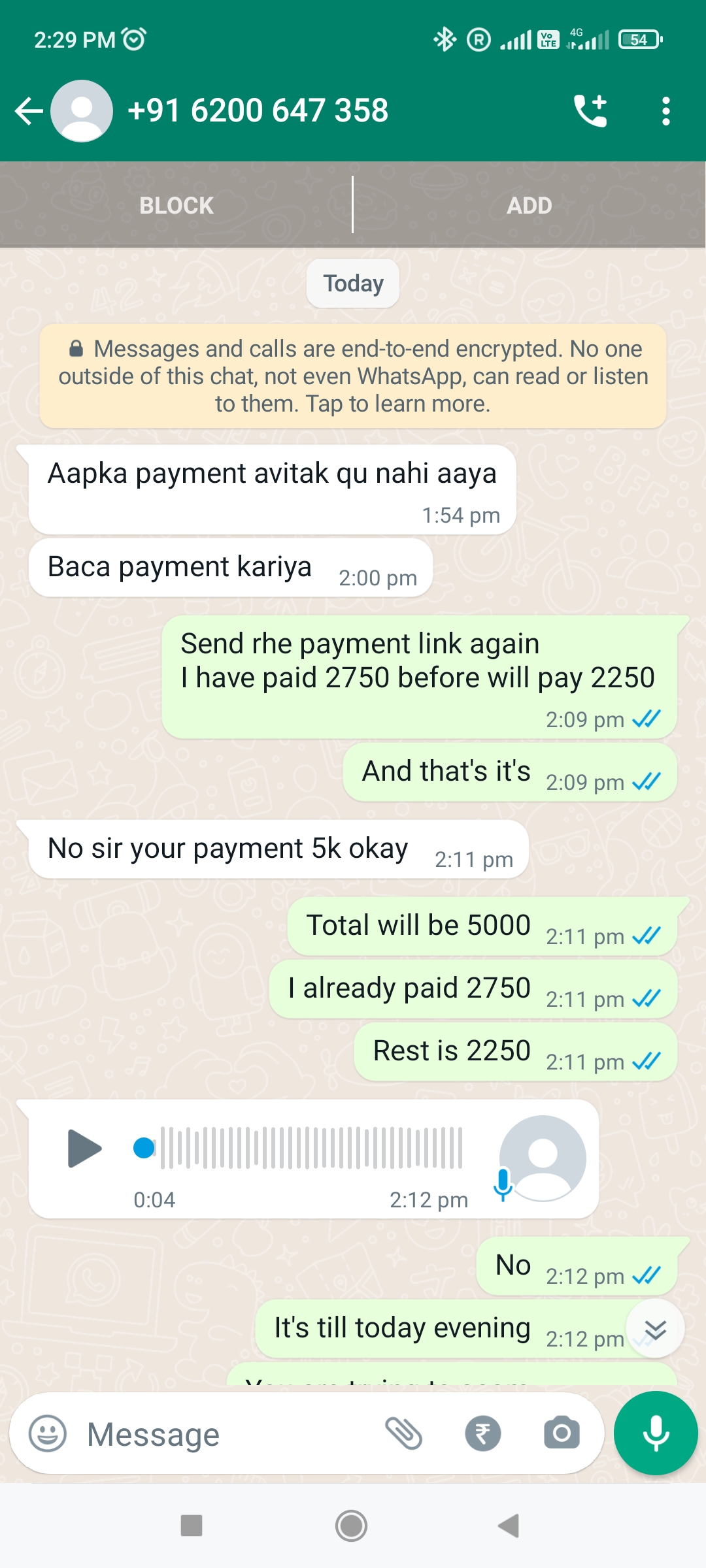The image size is (706, 1568).
Task: Block this unknown number
Action: [x=176, y=205]
